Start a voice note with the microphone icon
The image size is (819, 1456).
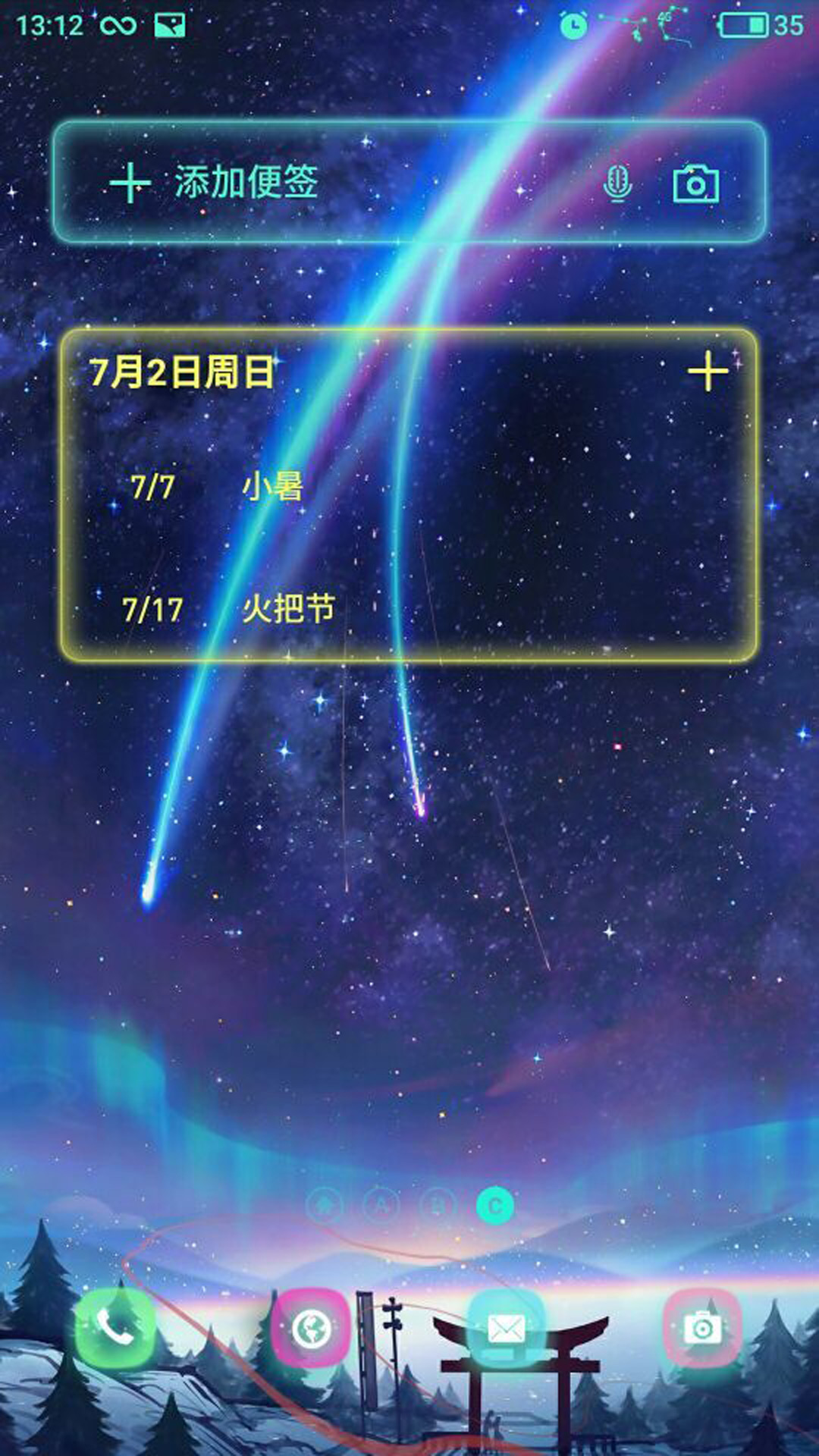(618, 183)
